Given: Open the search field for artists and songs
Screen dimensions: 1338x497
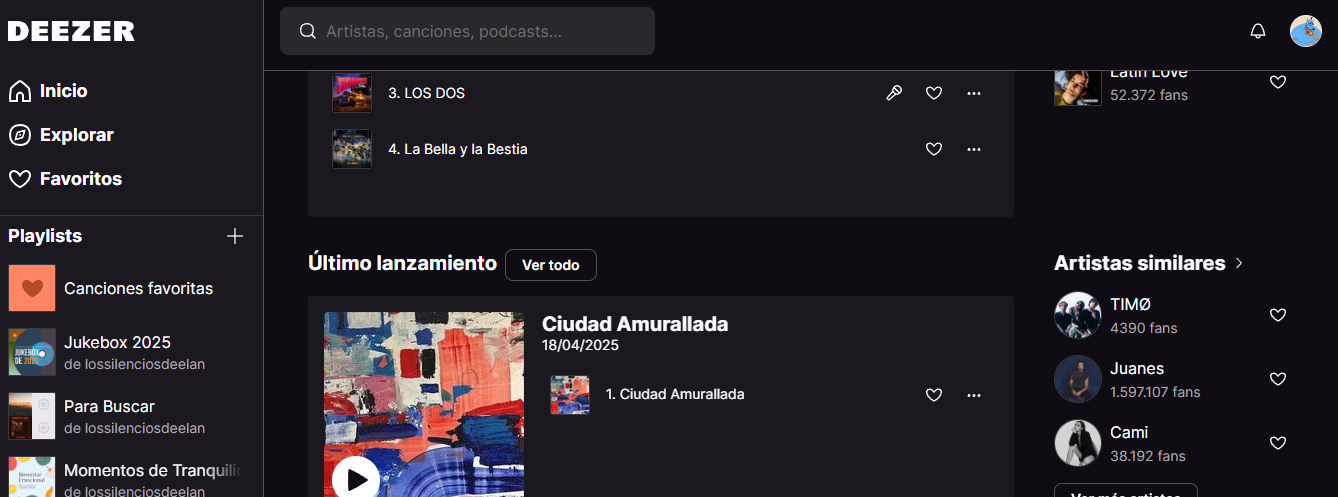Looking at the screenshot, I should [467, 31].
